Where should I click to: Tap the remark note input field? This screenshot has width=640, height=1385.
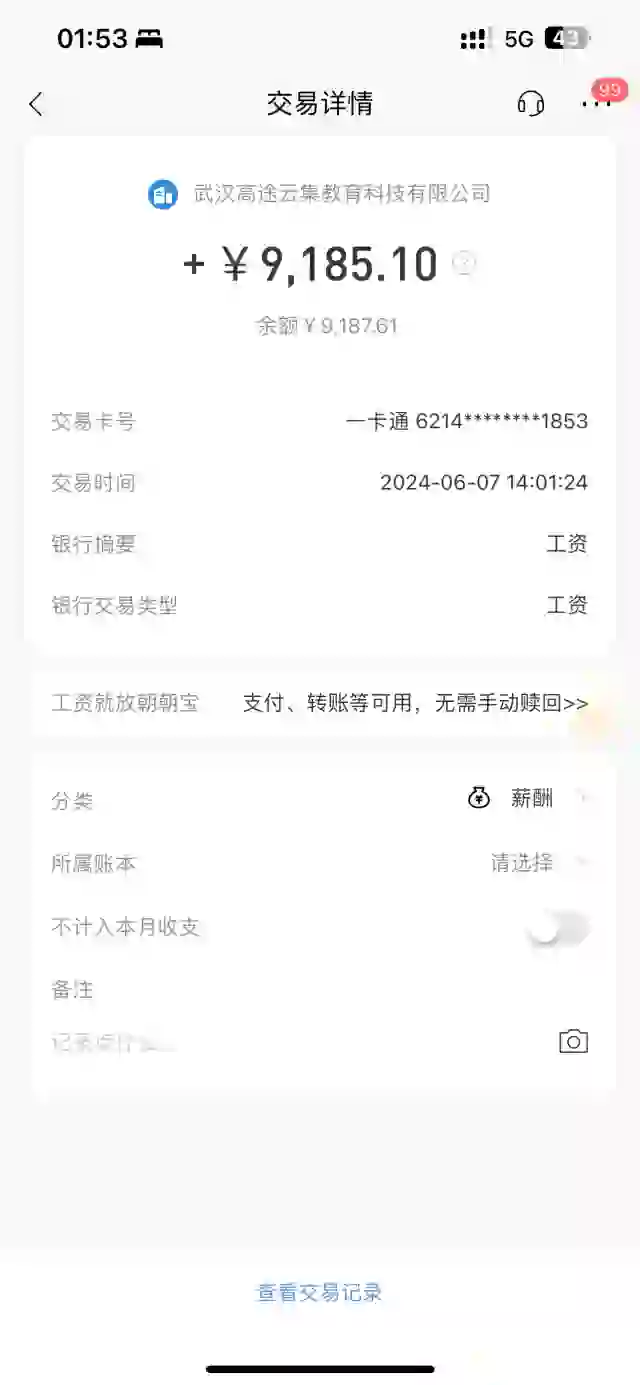290,1043
